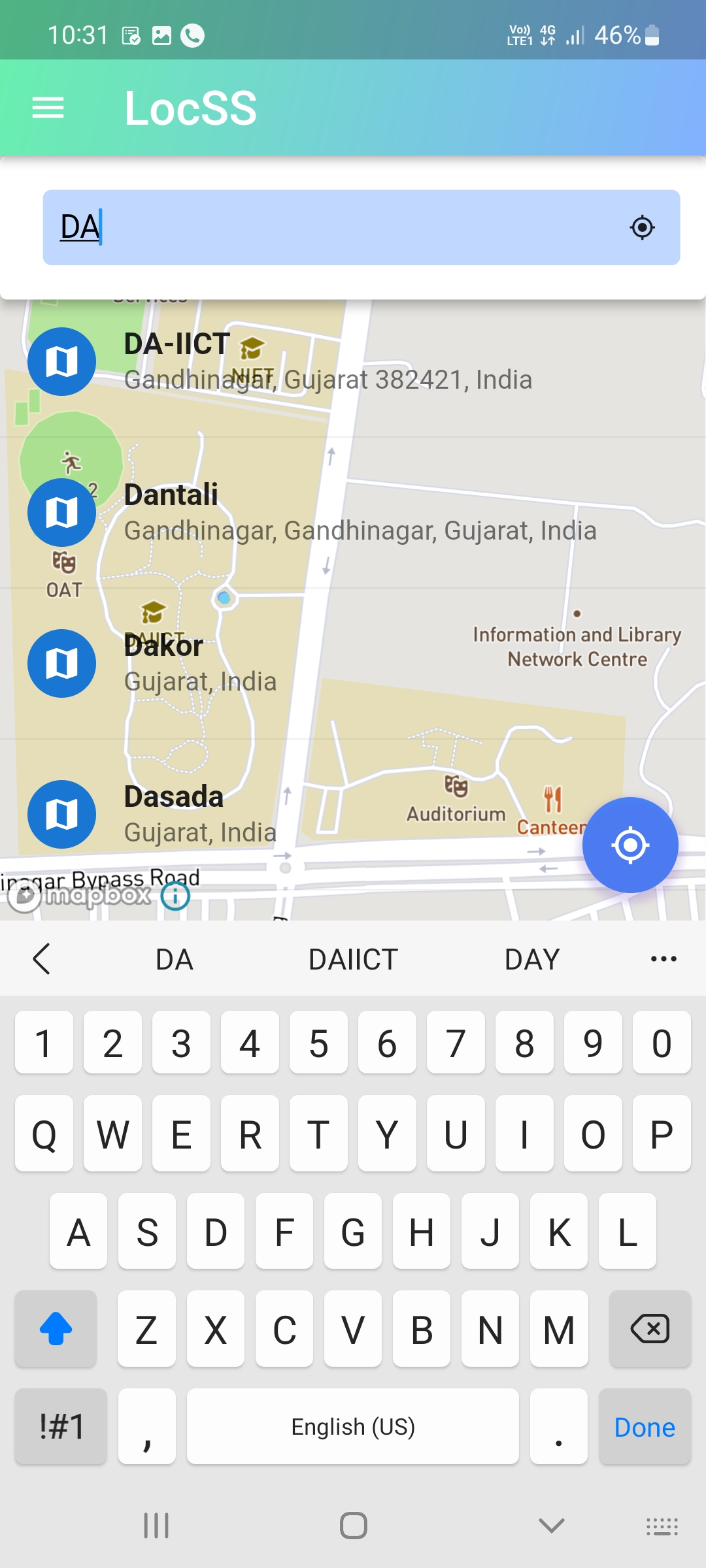
Task: Expand more suggestions with ellipsis button
Action: click(663, 958)
